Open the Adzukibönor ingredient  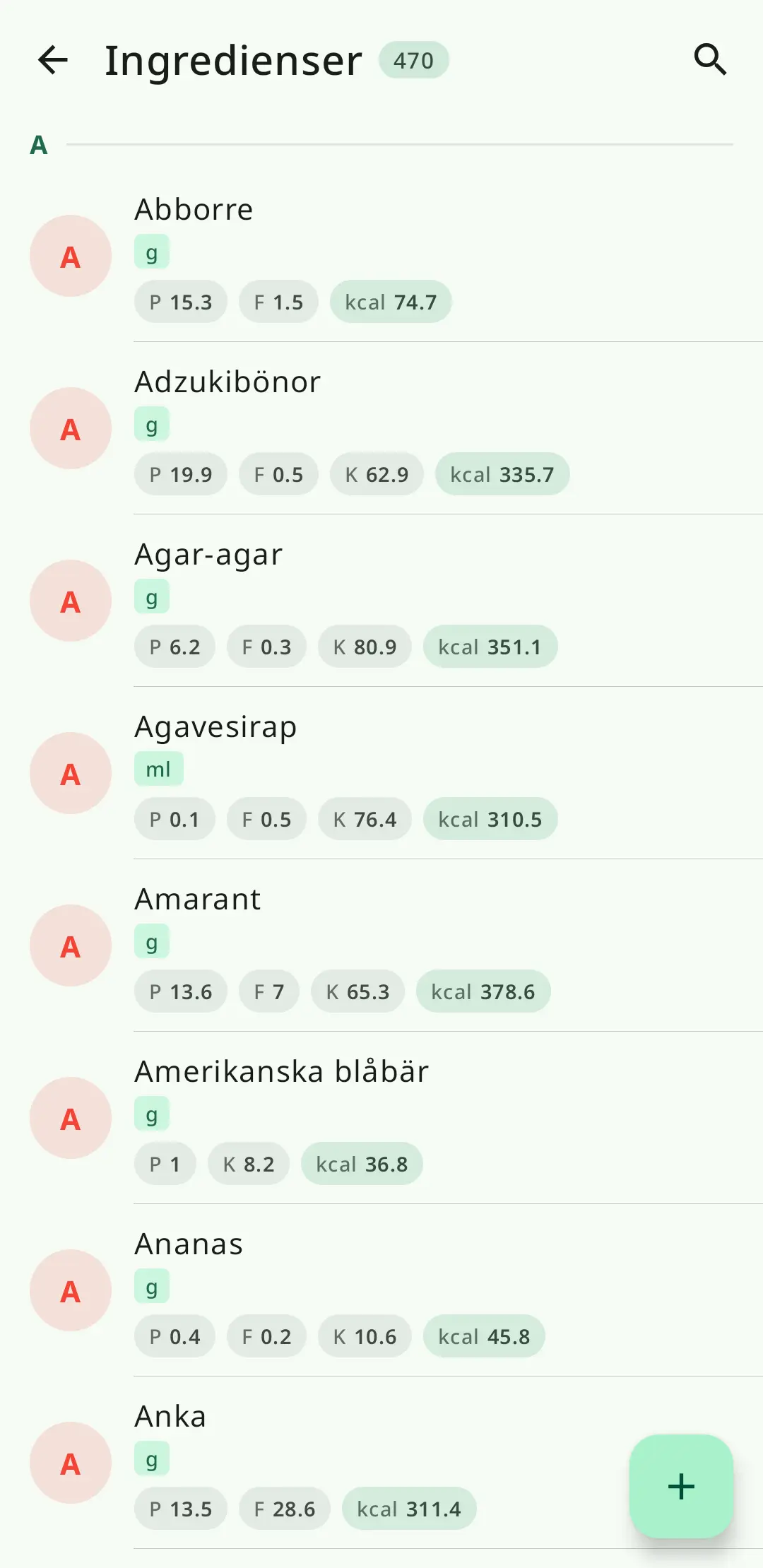click(x=381, y=428)
